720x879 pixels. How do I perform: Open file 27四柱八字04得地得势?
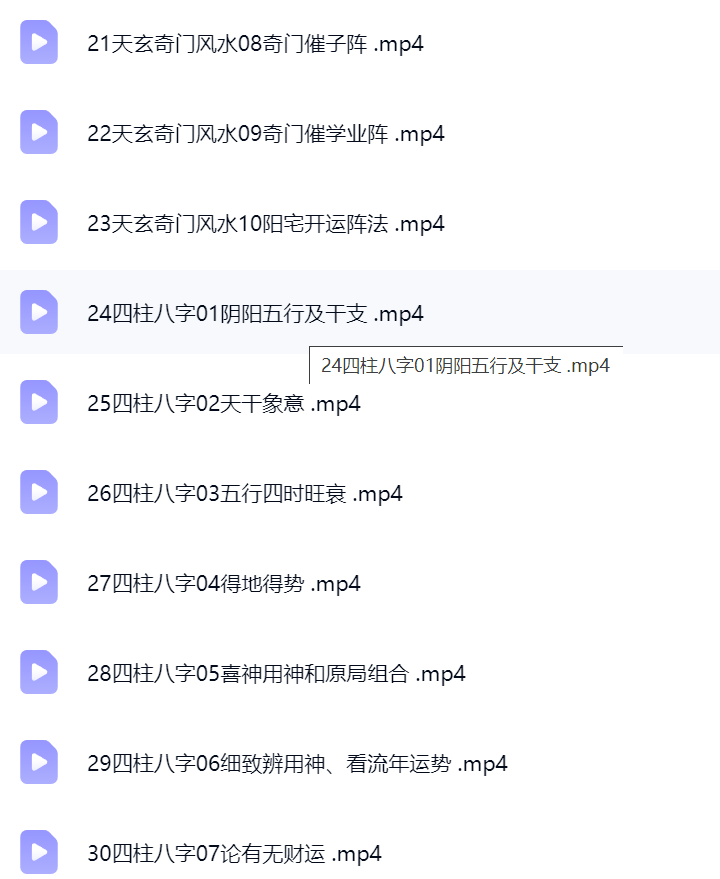coord(223,584)
